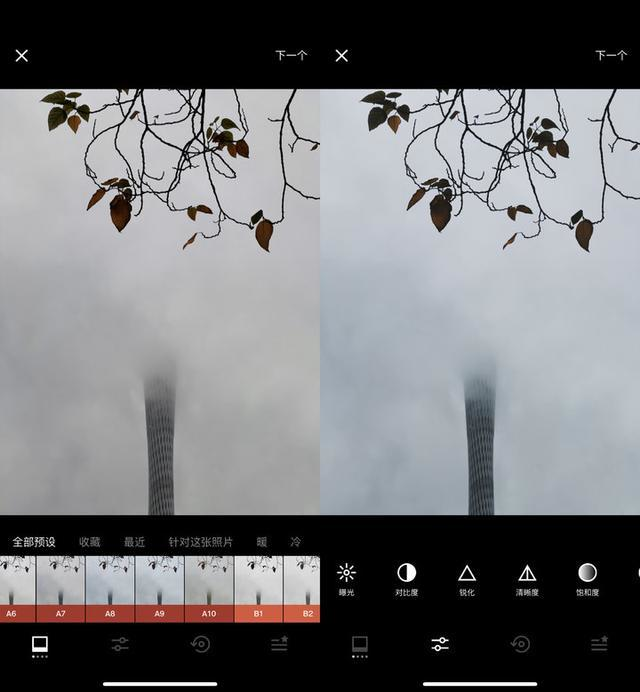Open the 锐化 sharpen tool
Viewport: 640px width, 692px height.
466,578
